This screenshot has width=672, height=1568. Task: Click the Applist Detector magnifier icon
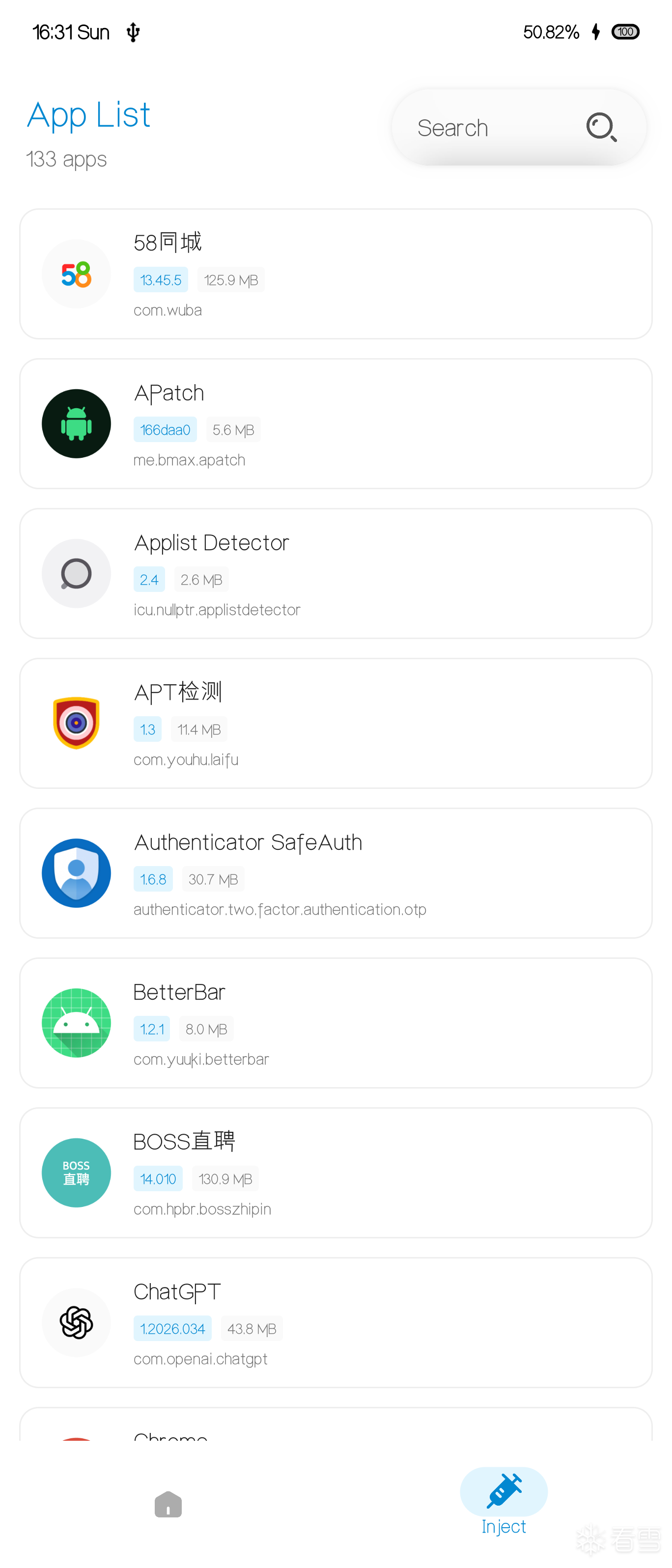pyautogui.click(x=76, y=573)
